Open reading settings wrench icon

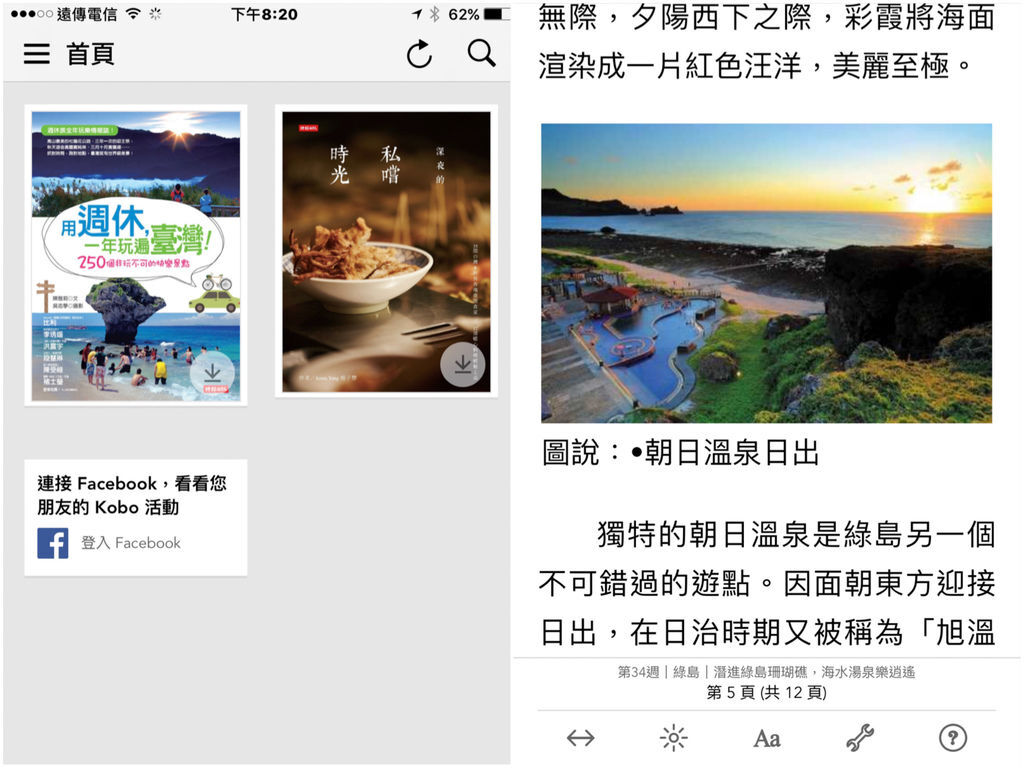860,739
